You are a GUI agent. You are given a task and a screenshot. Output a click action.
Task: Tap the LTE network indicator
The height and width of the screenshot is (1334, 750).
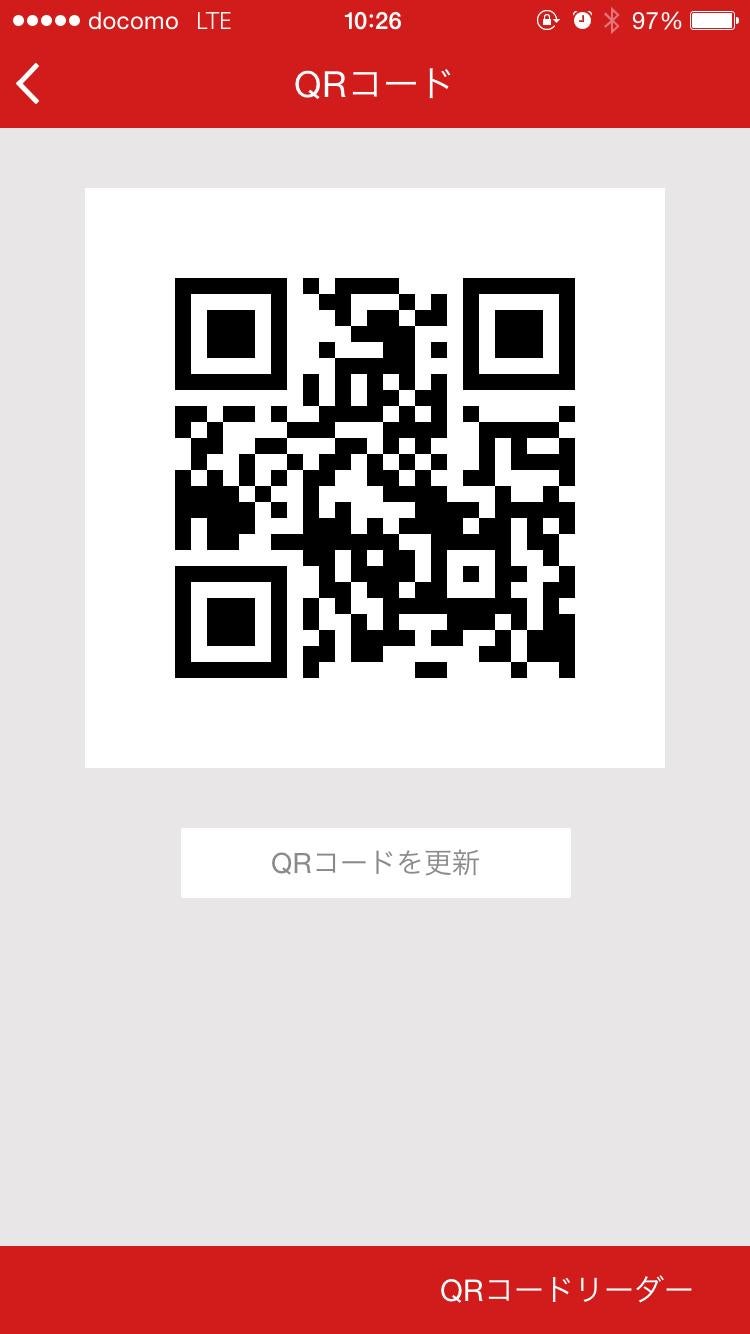(213, 20)
